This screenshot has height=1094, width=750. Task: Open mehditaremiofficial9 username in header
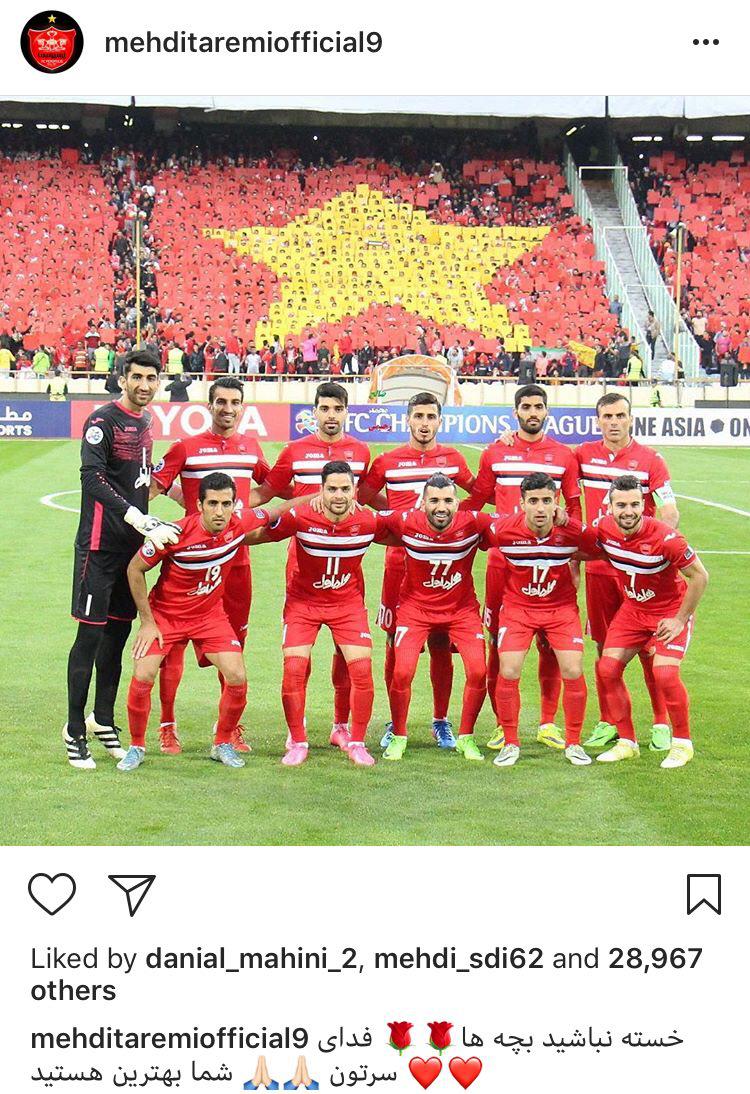[x=243, y=43]
